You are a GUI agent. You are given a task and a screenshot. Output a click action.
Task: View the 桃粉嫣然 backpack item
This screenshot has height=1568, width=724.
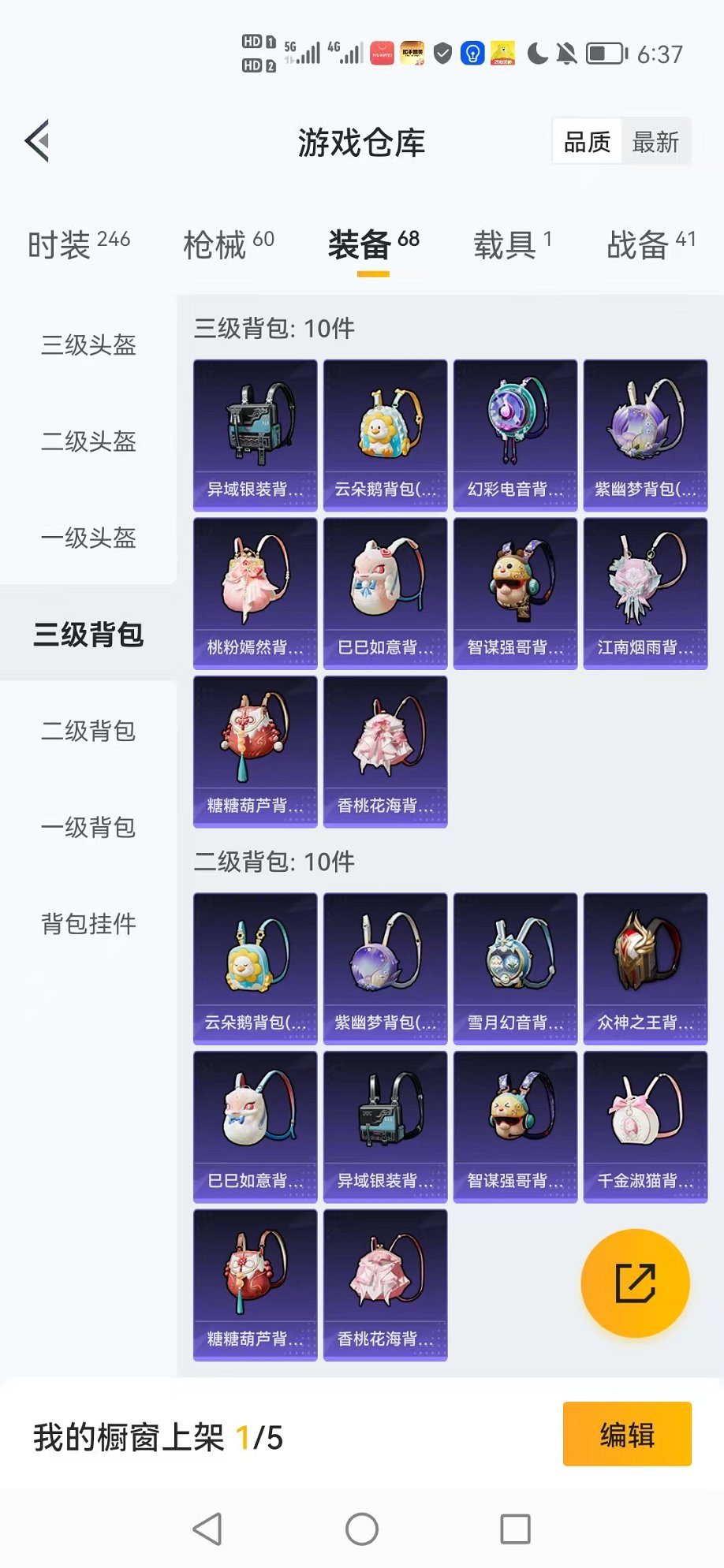[255, 593]
